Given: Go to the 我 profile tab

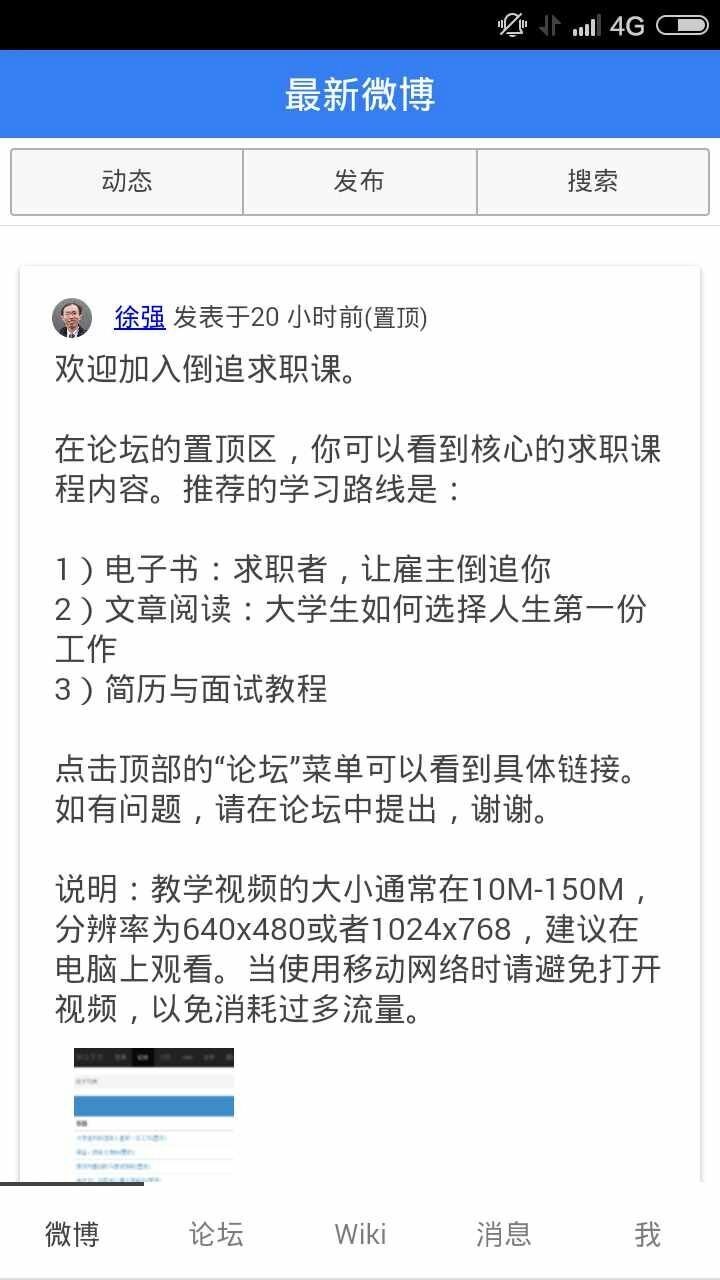Looking at the screenshot, I should pos(648,1234).
